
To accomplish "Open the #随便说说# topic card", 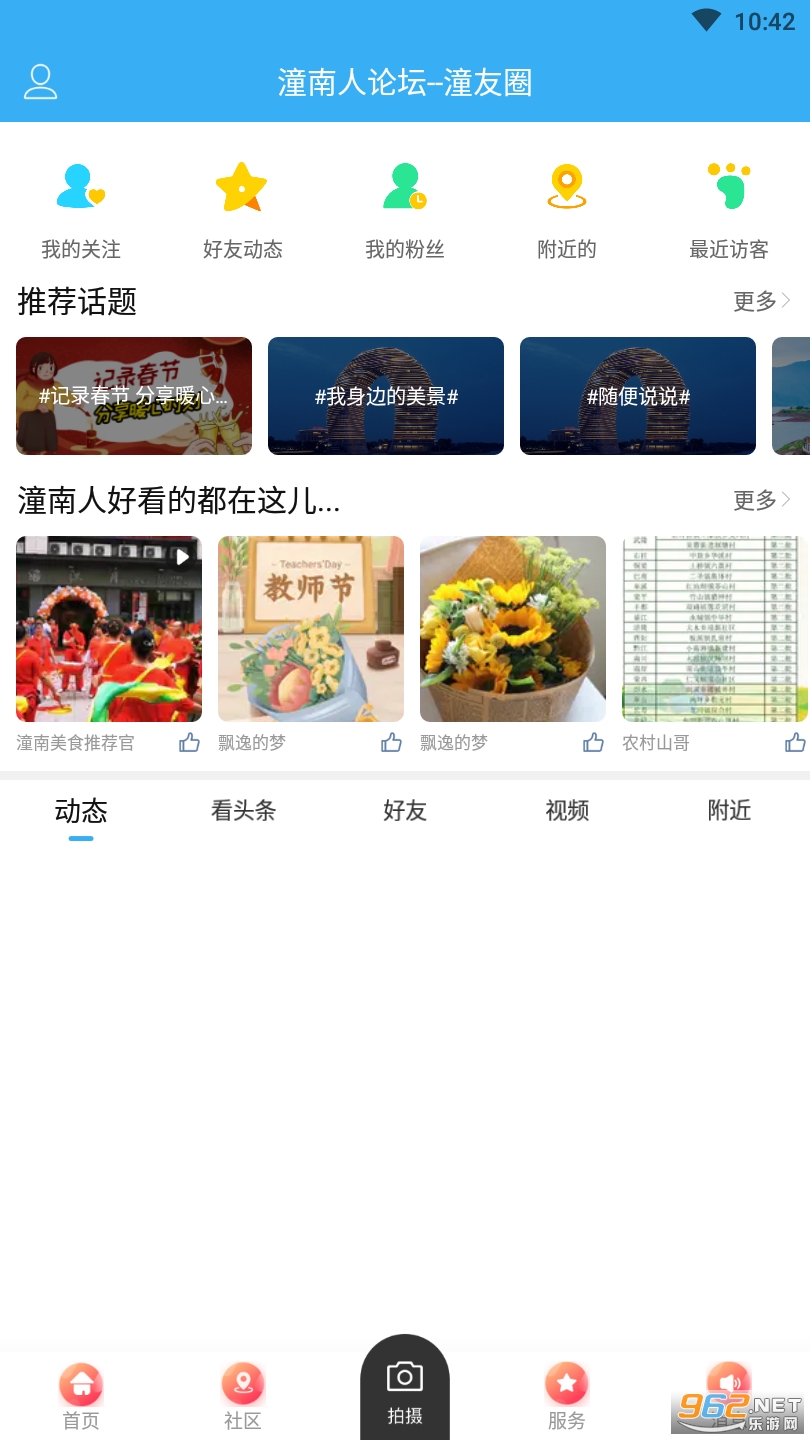I will click(638, 396).
